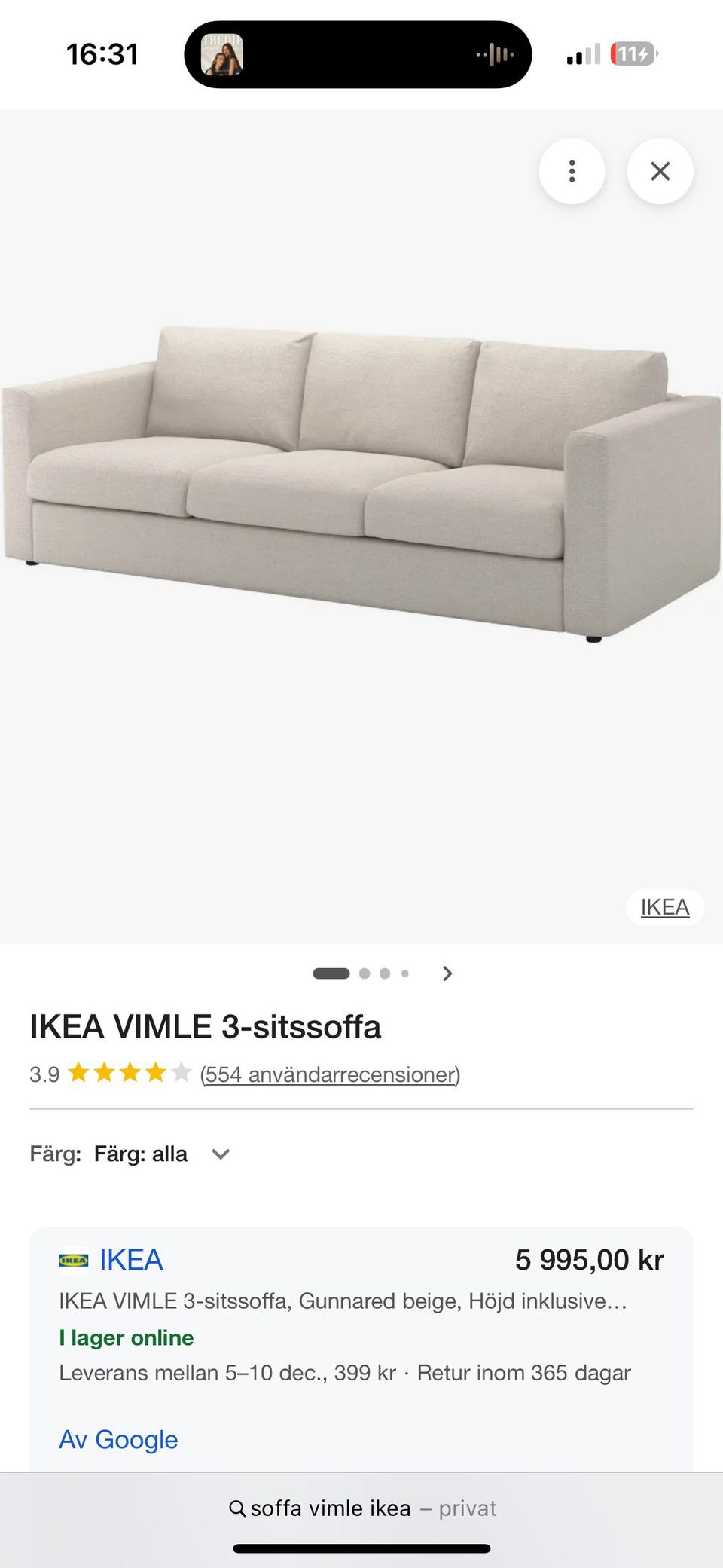Select the second carousel dot indicator
Image resolution: width=723 pixels, height=1568 pixels.
click(362, 973)
